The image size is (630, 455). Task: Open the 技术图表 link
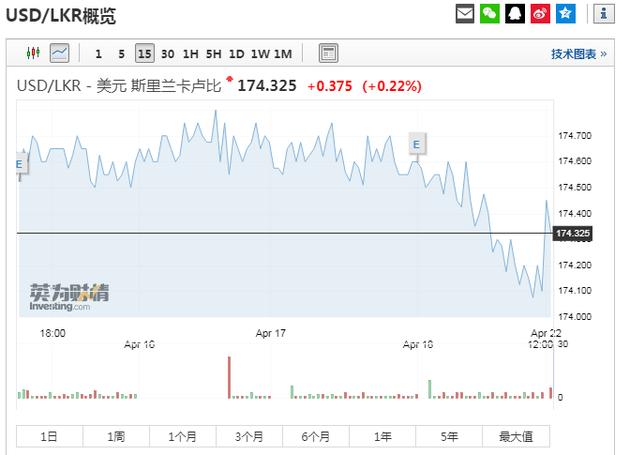coord(578,54)
